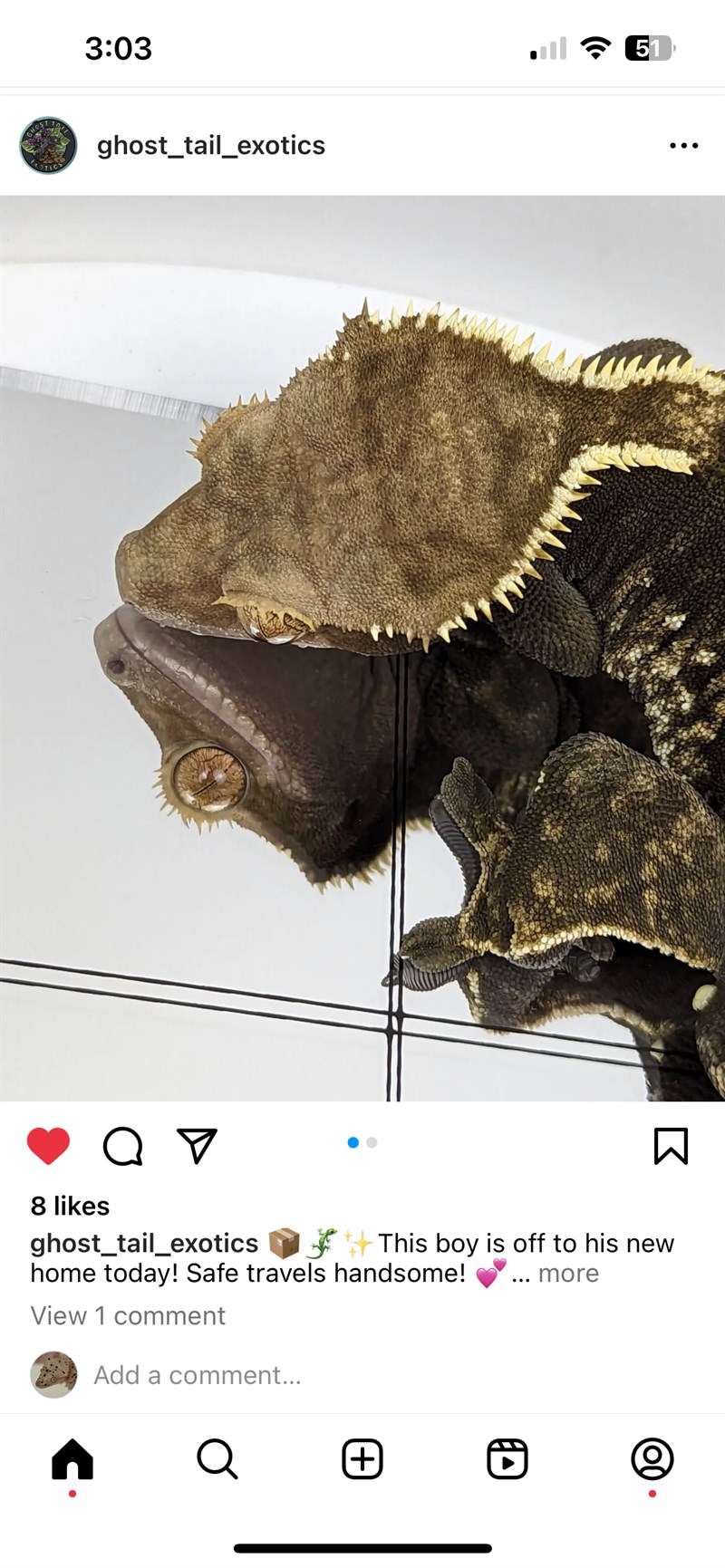The image size is (725, 1568).
Task: Open ghost_tail_exotics profile picture
Action: (48, 145)
